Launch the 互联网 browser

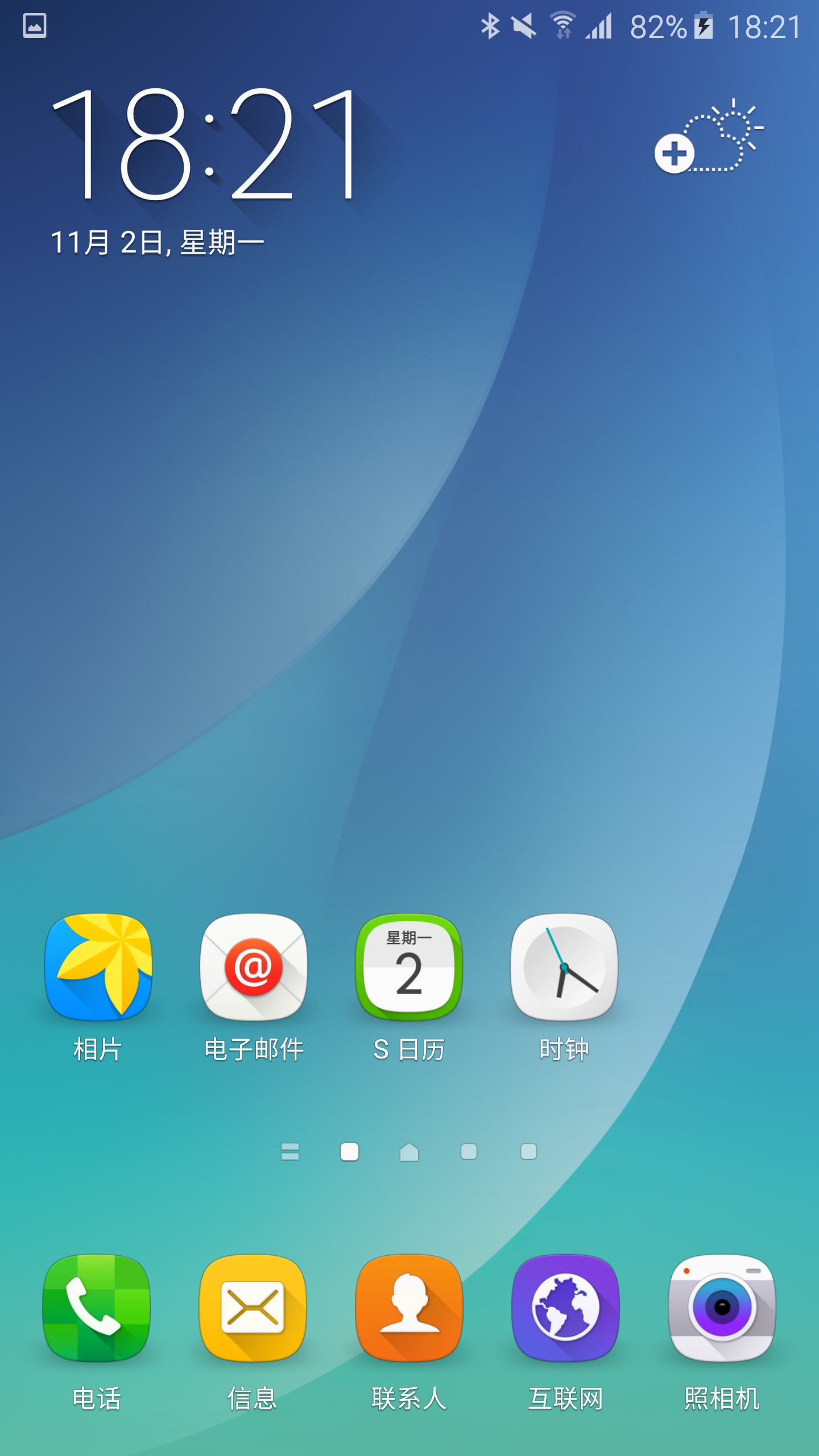pyautogui.click(x=565, y=1308)
